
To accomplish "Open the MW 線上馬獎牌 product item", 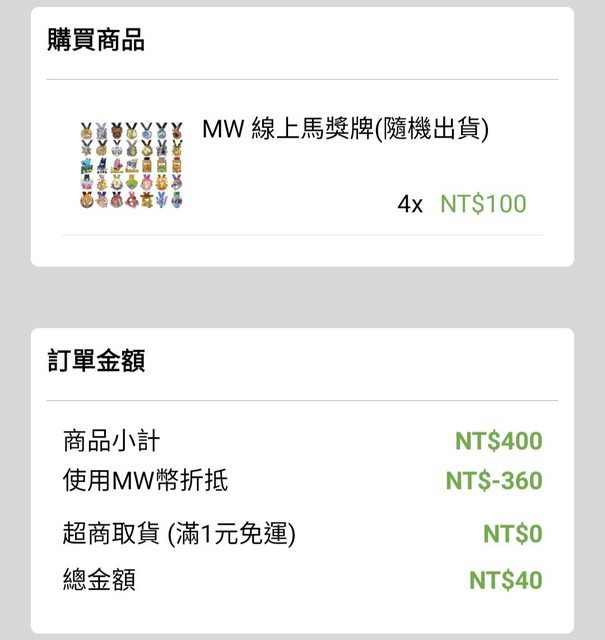I will pyautogui.click(x=345, y=131).
